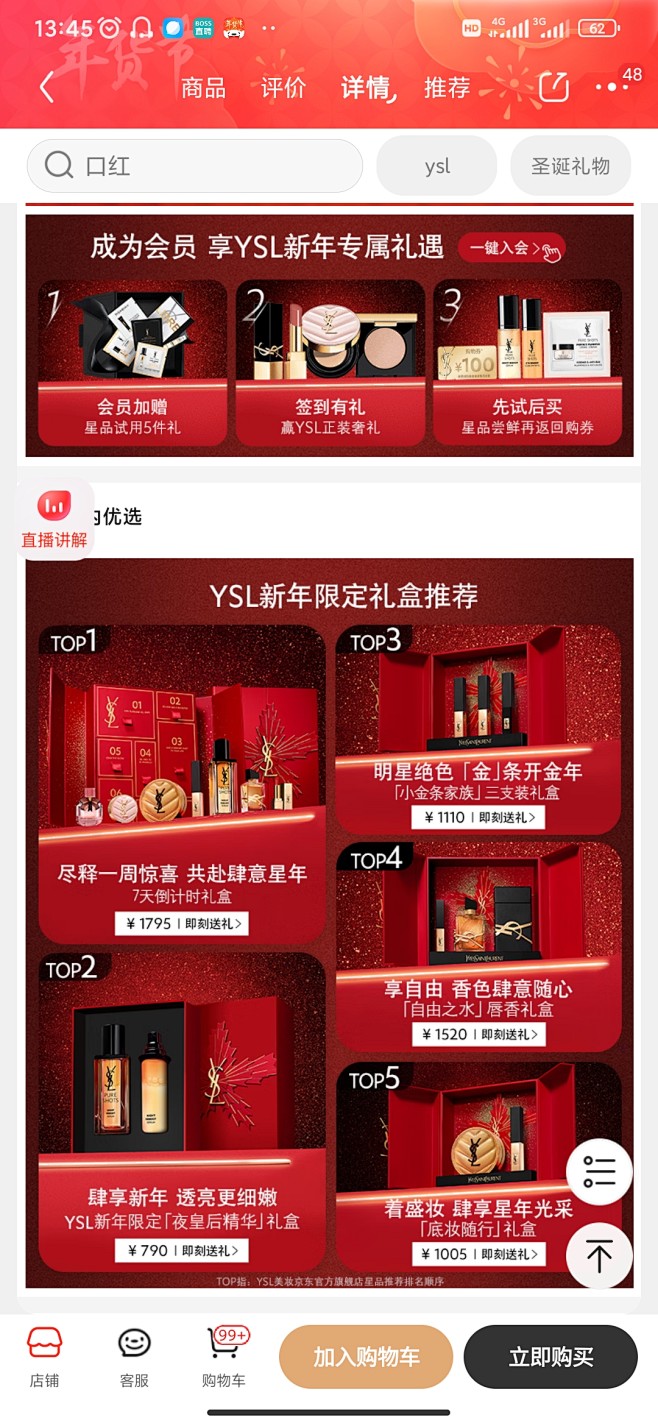
Task: Open the TOP1 7天倒计时礼盒 card
Action: click(182, 785)
